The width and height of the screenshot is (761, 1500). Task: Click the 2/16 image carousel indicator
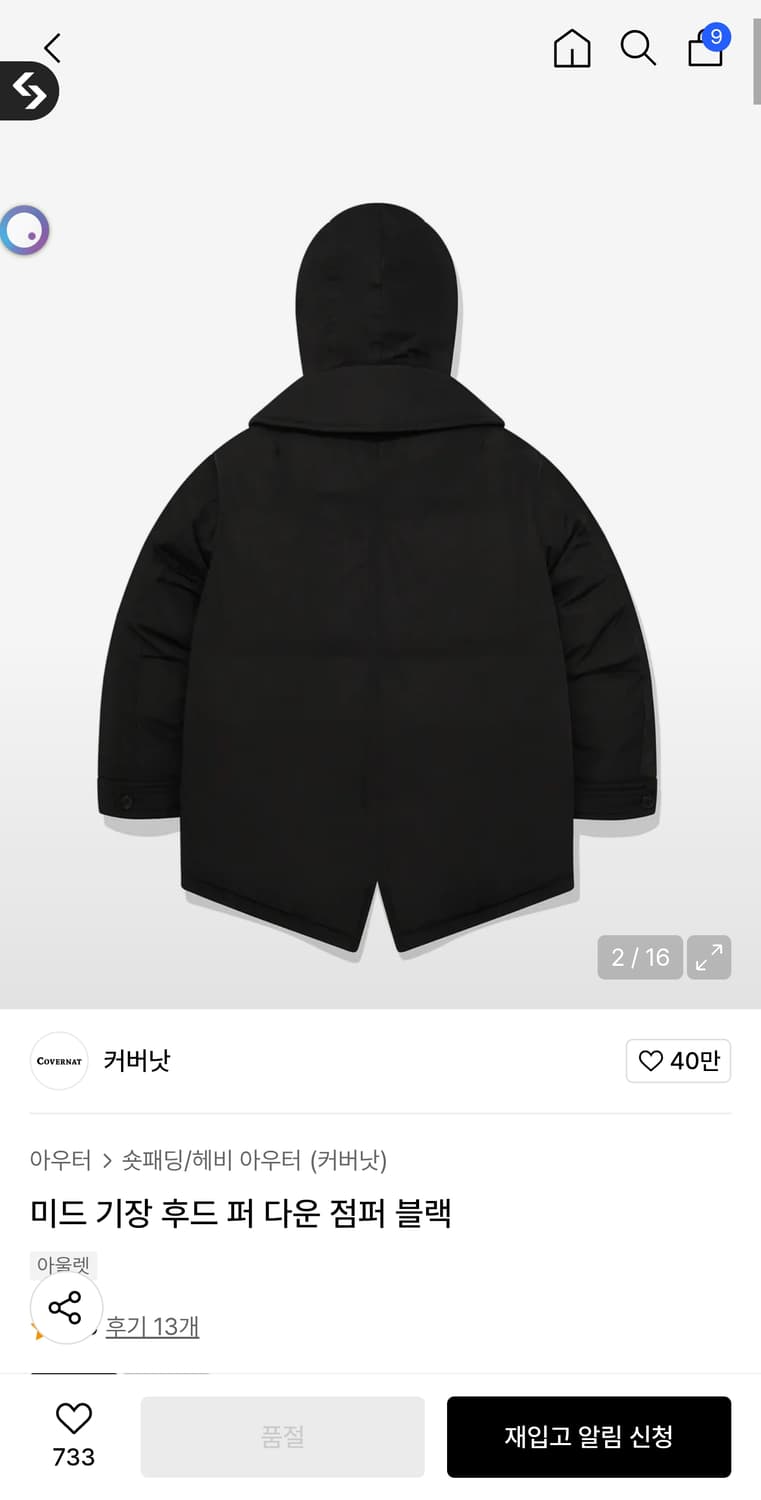pyautogui.click(x=639, y=957)
